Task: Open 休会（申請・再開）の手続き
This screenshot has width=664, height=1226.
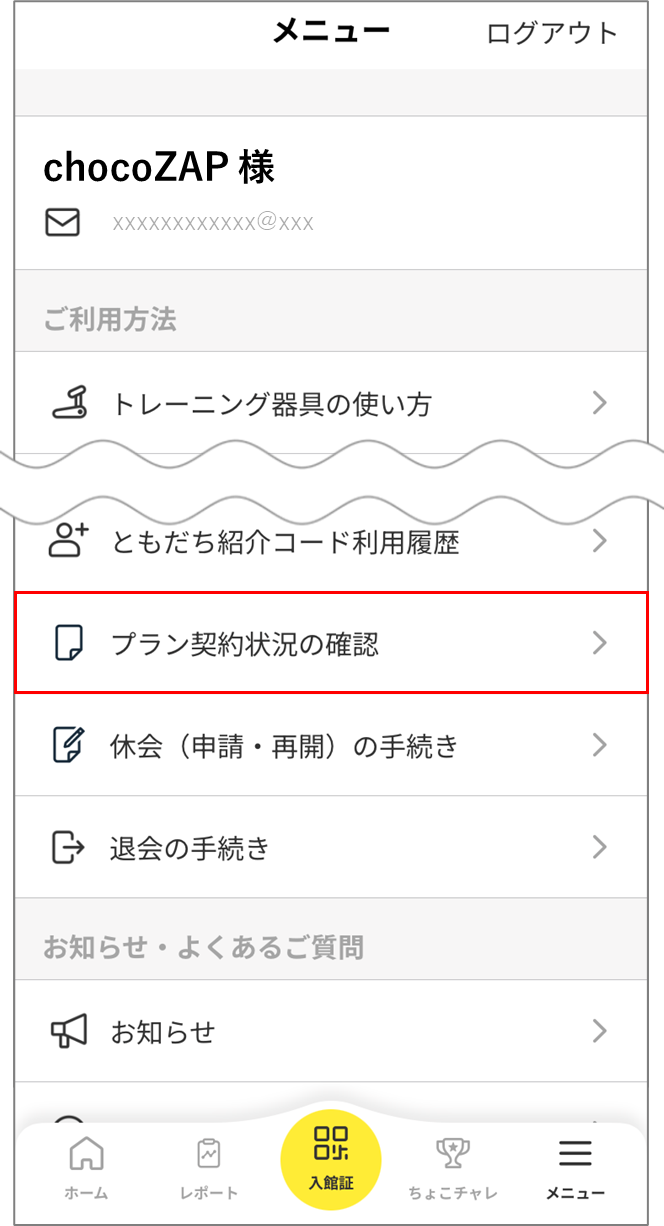Action: 330,746
